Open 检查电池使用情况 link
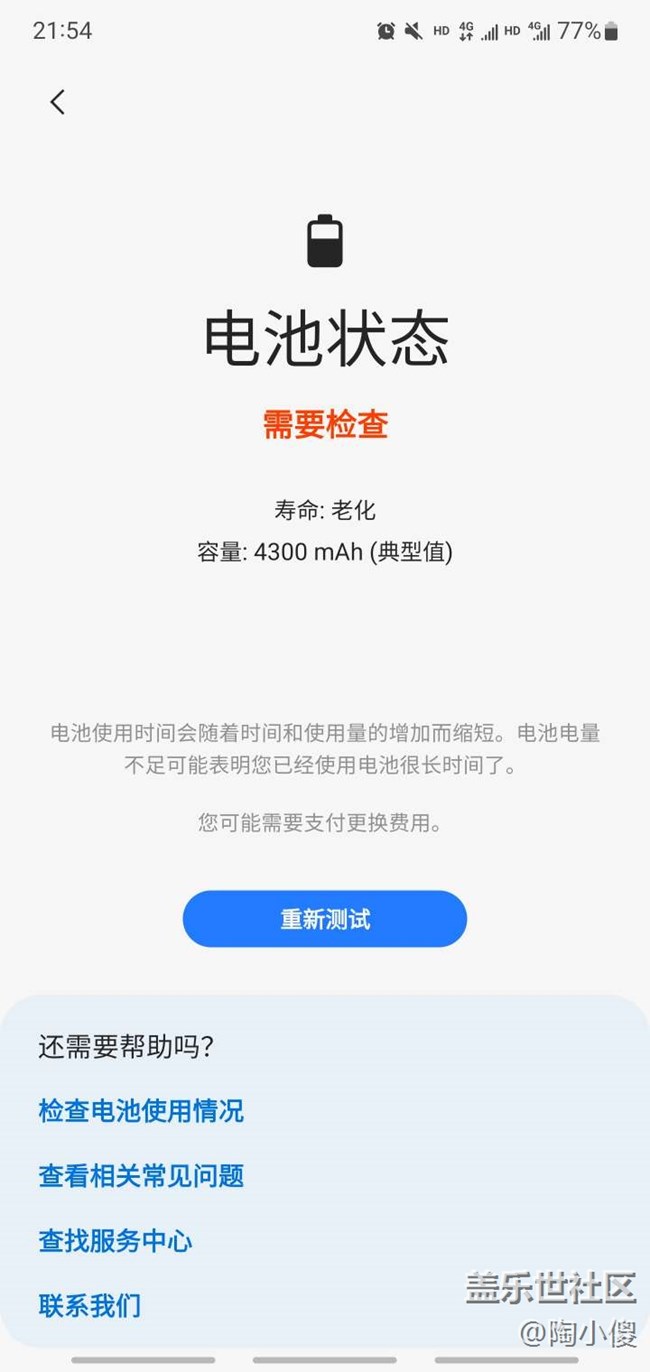650x1372 pixels. [x=141, y=1111]
